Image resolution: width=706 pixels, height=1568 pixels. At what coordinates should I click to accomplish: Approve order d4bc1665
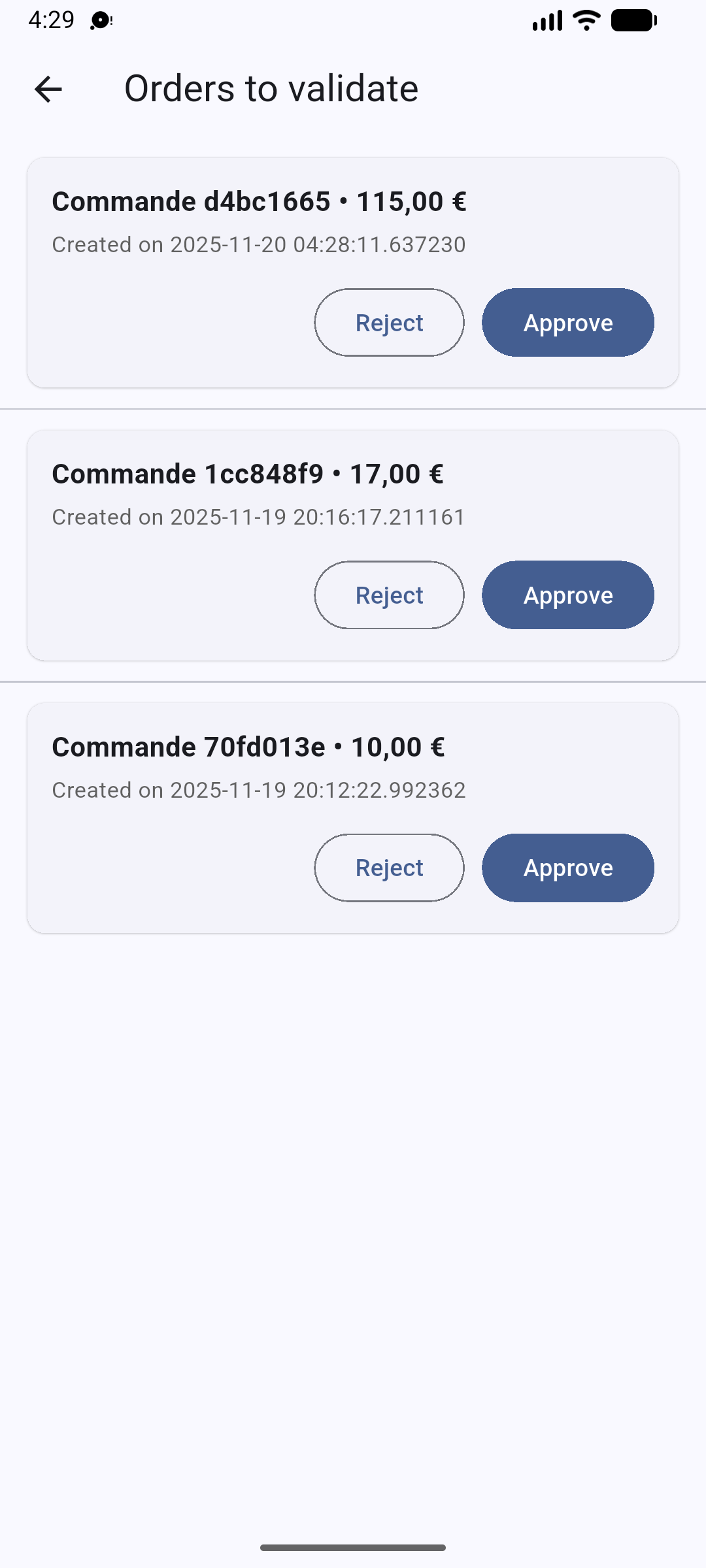pyautogui.click(x=567, y=322)
